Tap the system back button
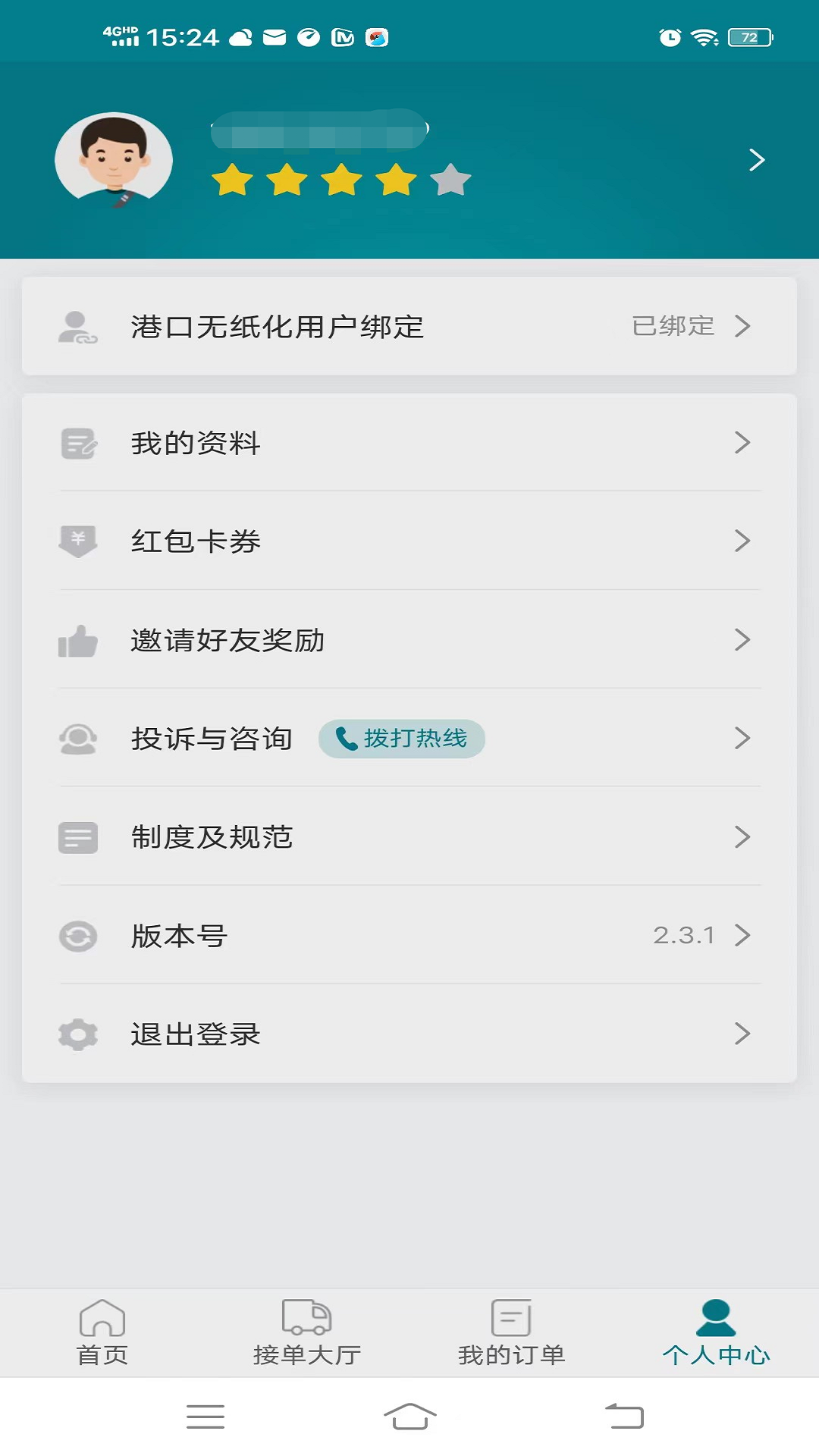This screenshot has width=819, height=1456. point(624,1417)
